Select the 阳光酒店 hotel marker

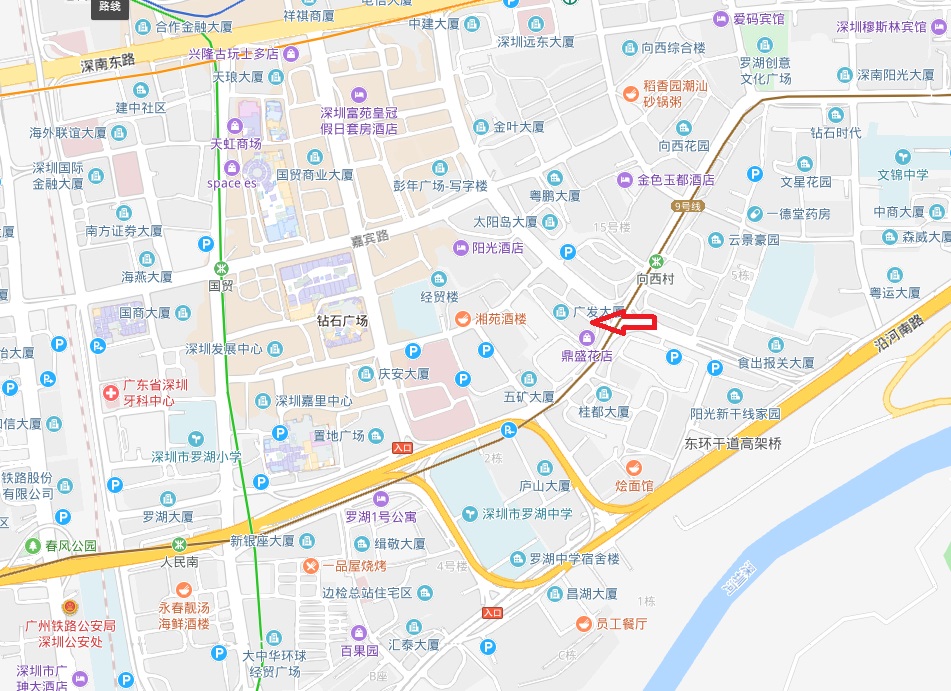[x=461, y=248]
